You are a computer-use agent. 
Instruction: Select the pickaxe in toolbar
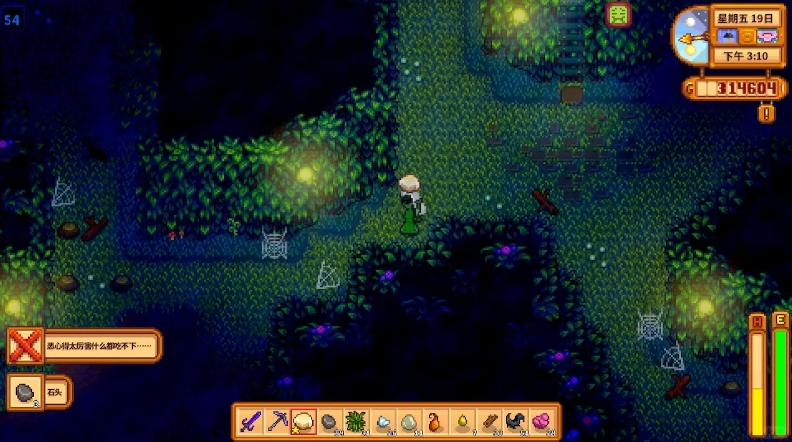click(277, 421)
